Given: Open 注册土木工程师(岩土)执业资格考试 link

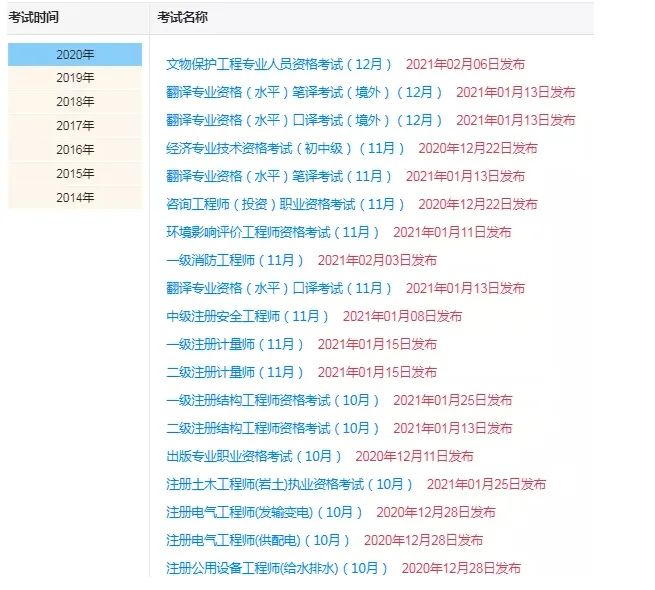Looking at the screenshot, I should point(290,484).
